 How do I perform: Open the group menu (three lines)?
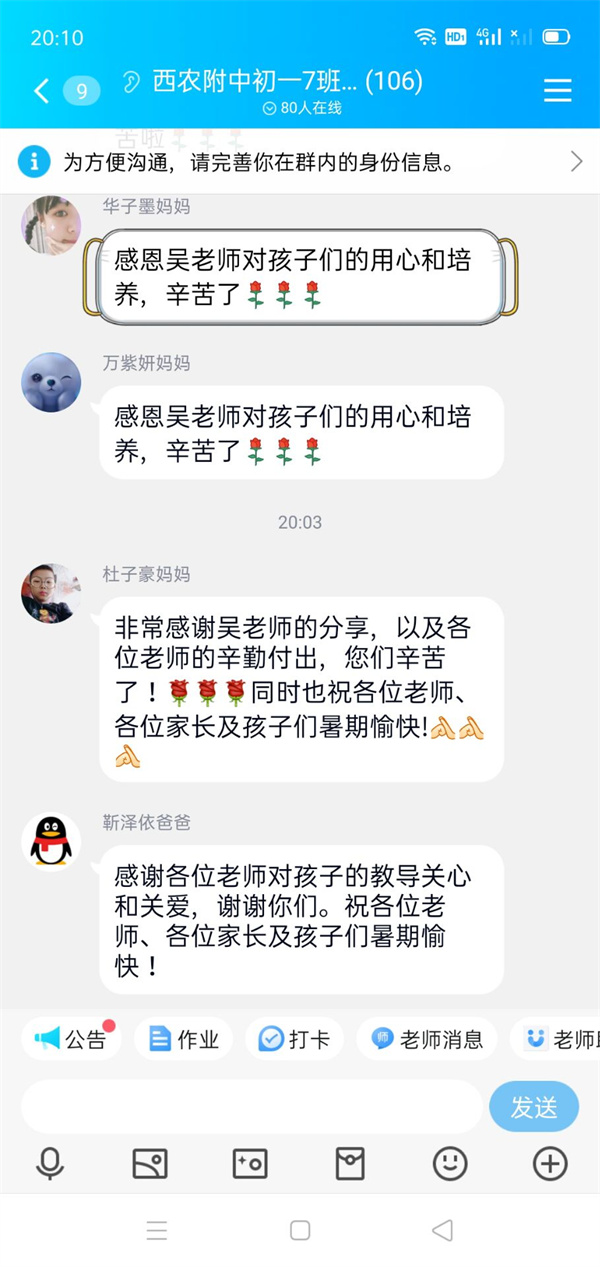(x=557, y=91)
